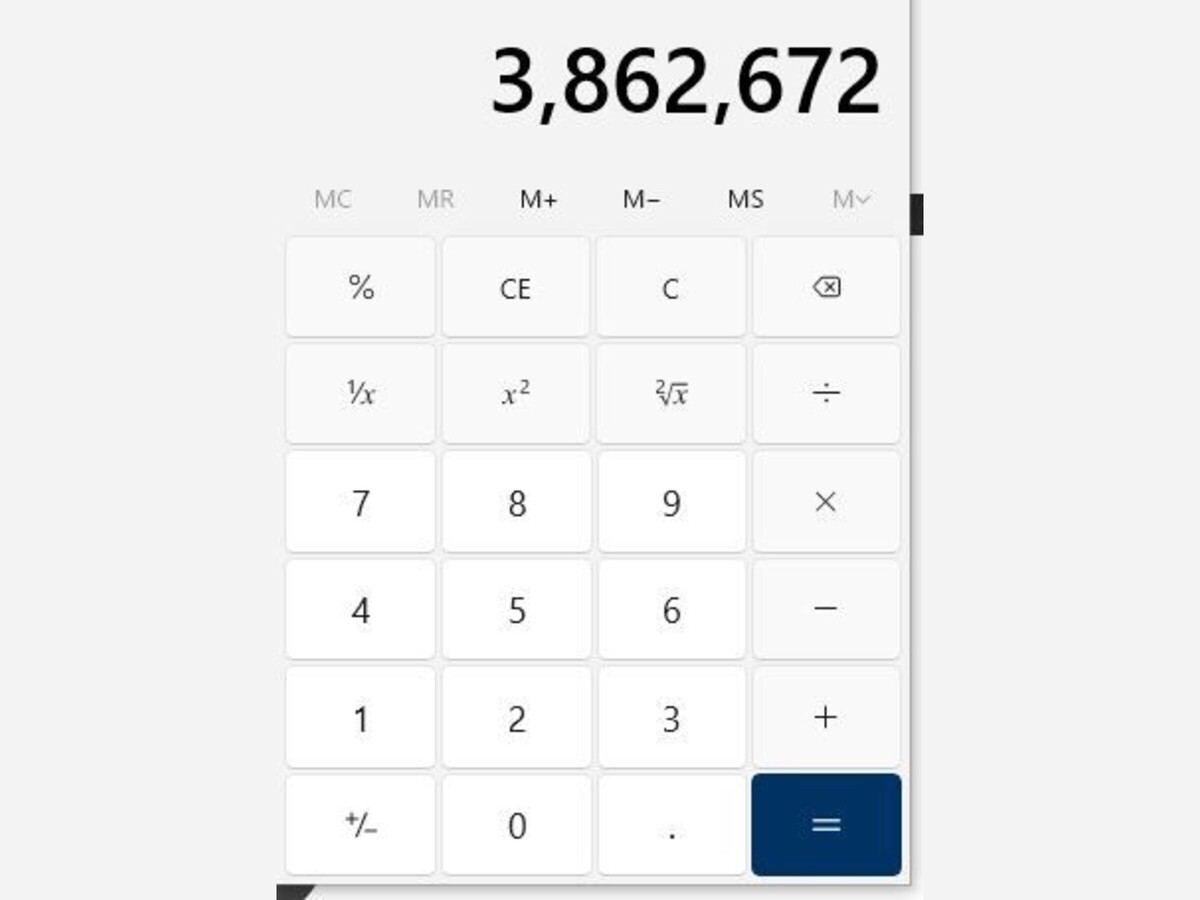Image resolution: width=1200 pixels, height=900 pixels.
Task: Clear all with the C key
Action: point(671,288)
